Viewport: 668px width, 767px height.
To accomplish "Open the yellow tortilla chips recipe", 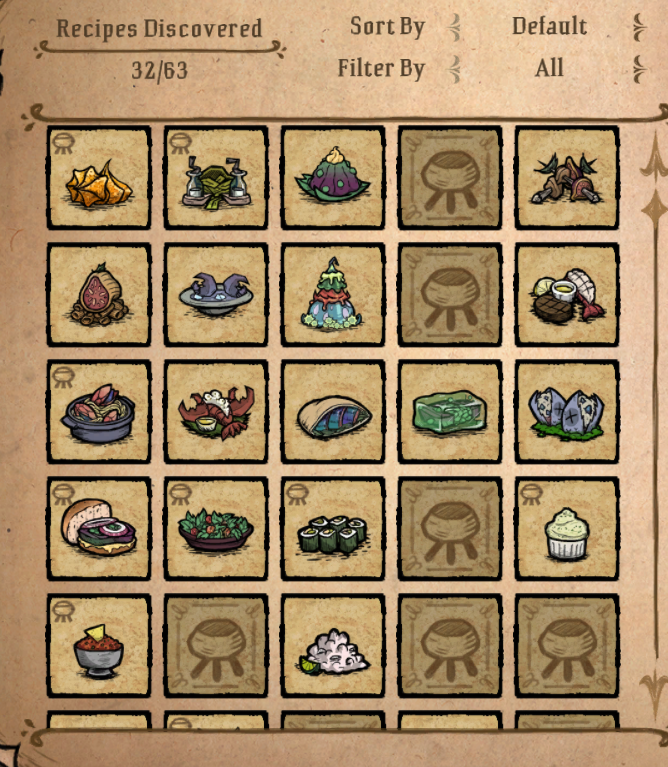I will [x=99, y=178].
